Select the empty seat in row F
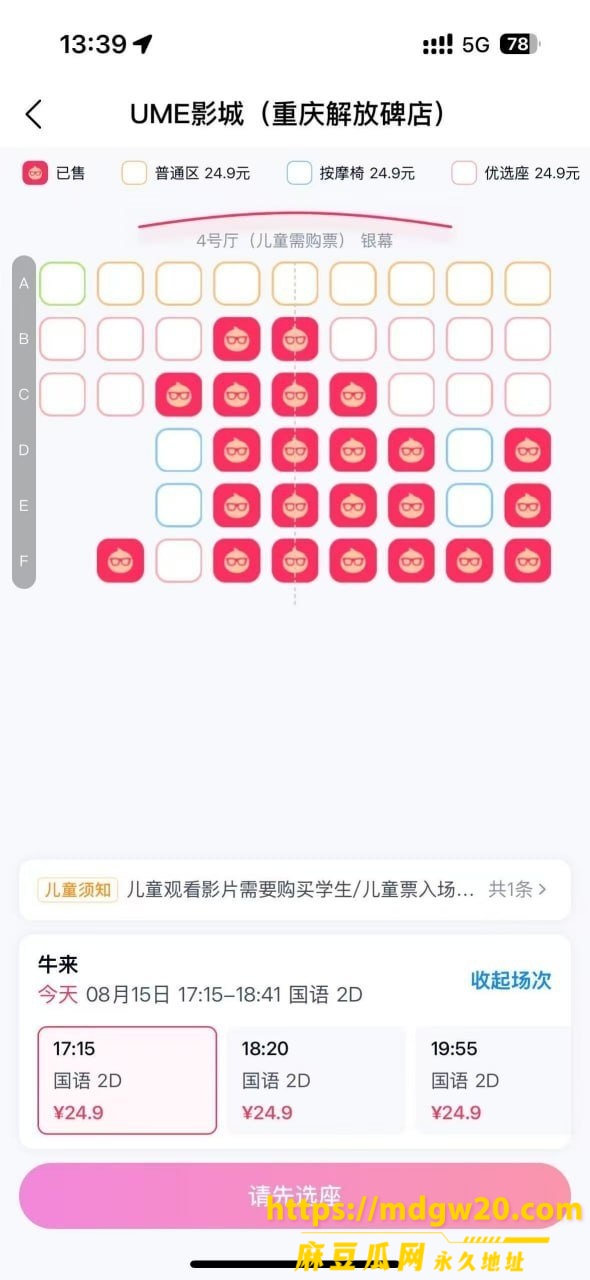 pyautogui.click(x=178, y=561)
